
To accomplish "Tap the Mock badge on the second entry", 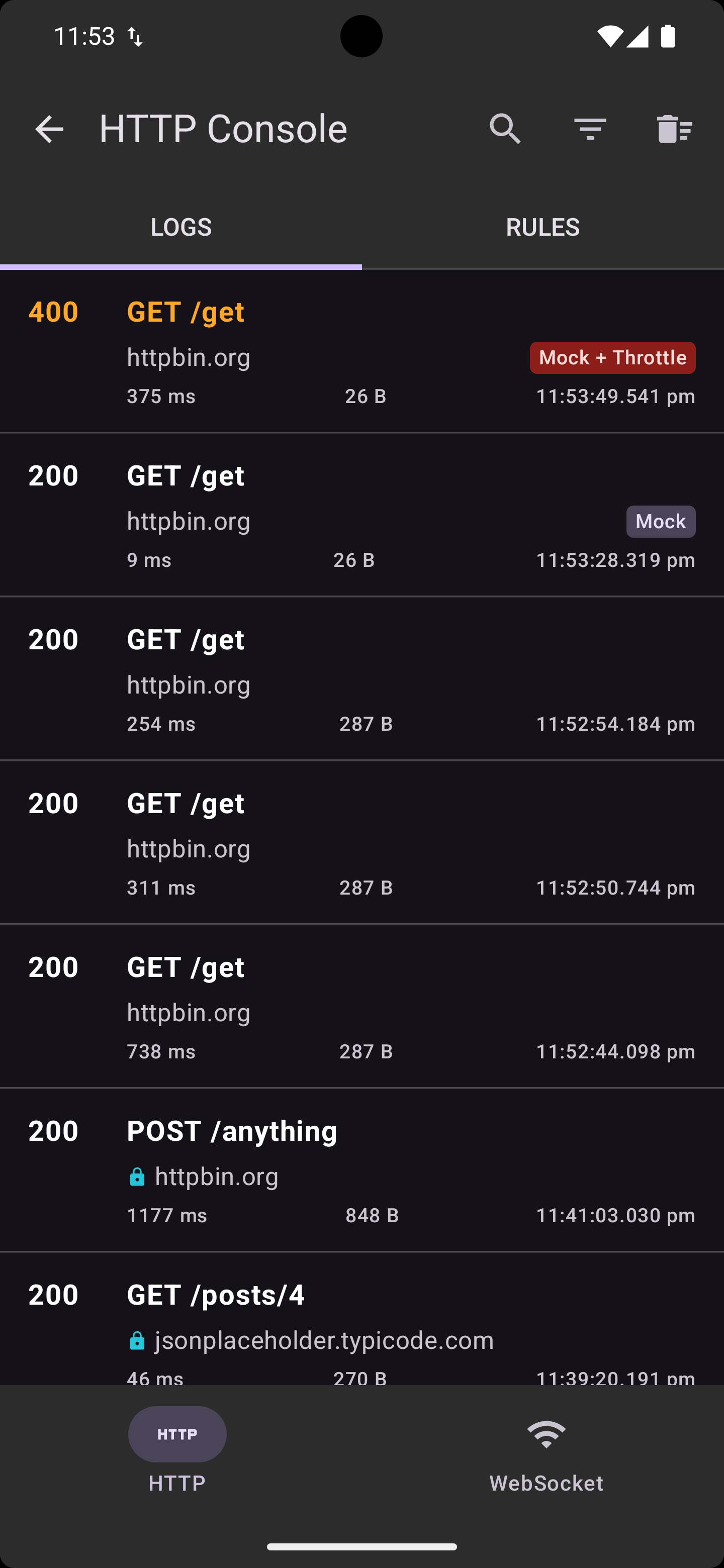I will (x=661, y=521).
